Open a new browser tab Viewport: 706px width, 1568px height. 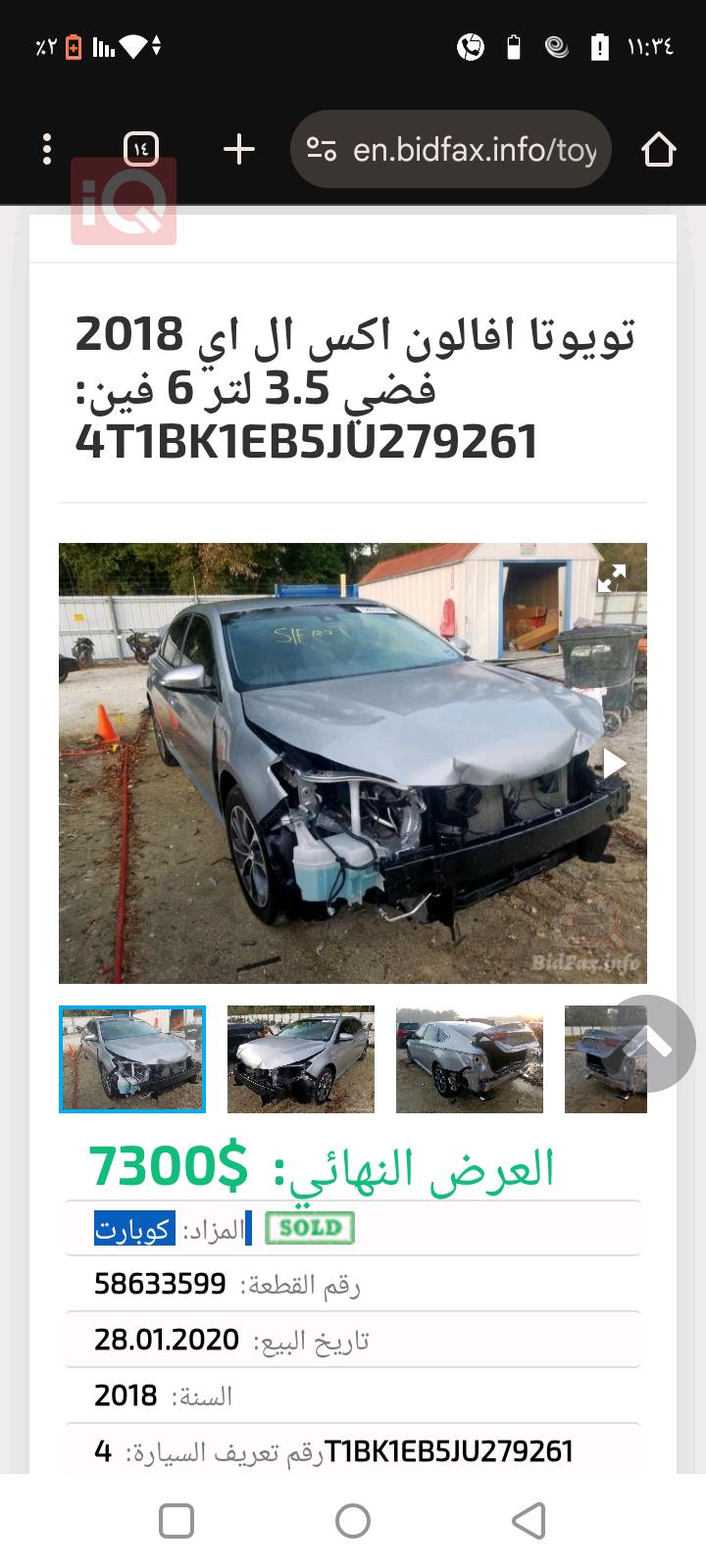tap(238, 150)
